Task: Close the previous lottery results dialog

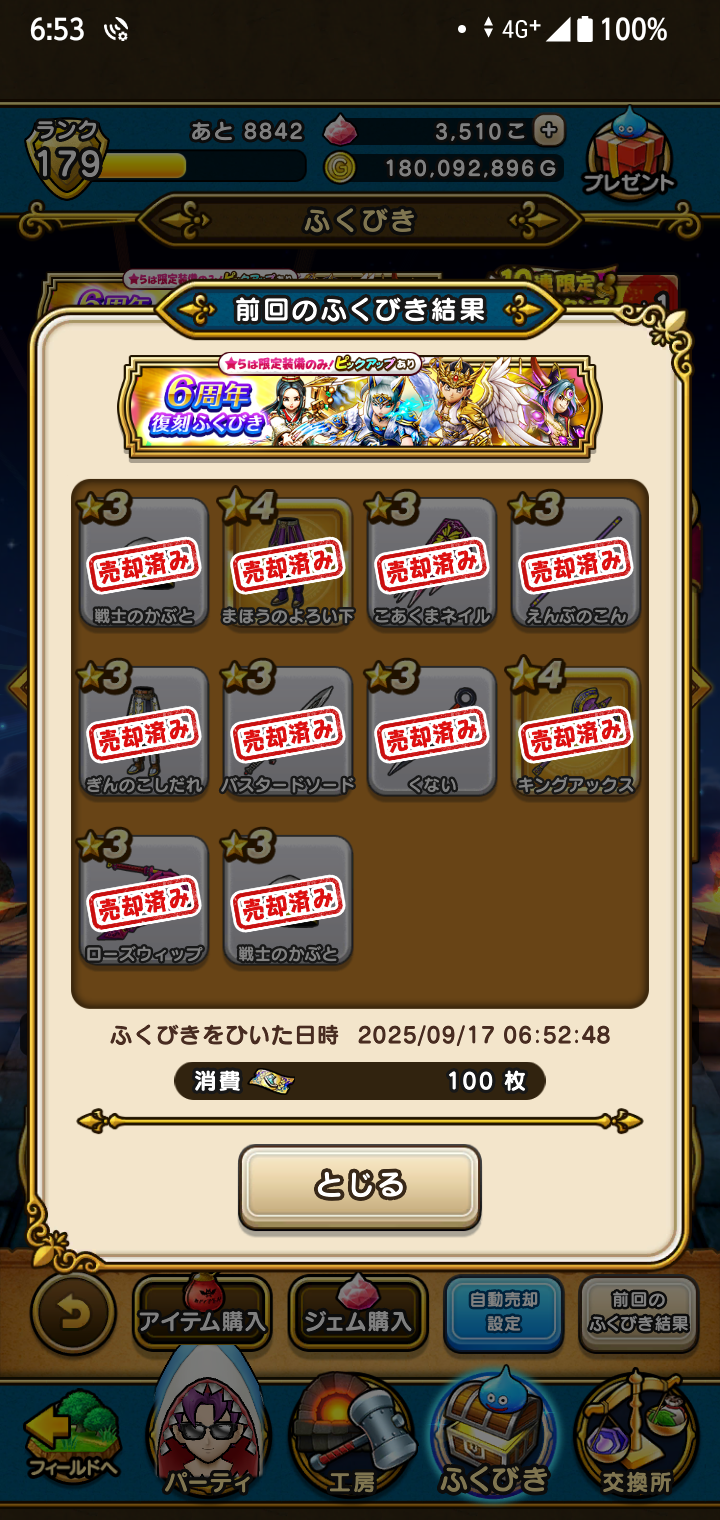Action: 359,1186
